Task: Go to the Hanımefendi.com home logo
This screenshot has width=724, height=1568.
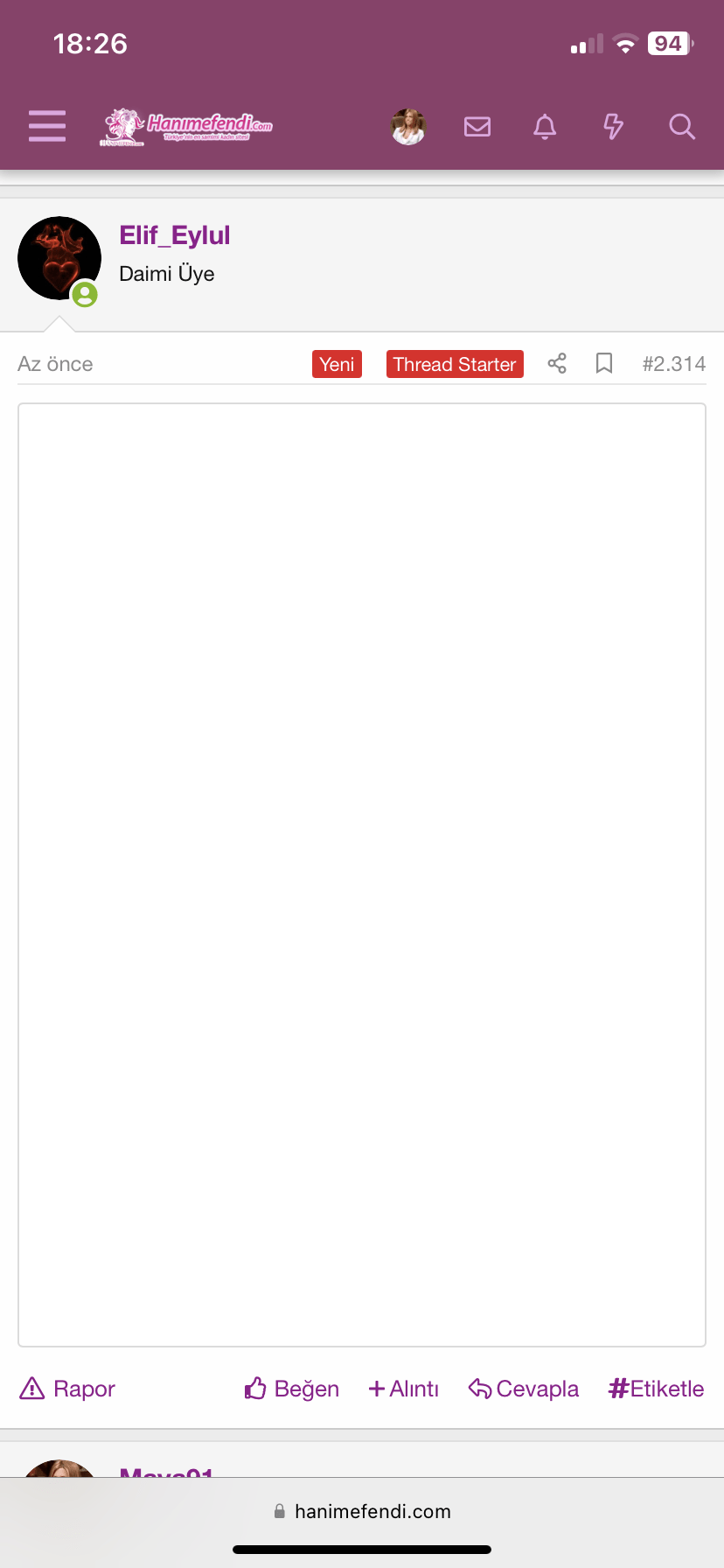Action: point(186,127)
